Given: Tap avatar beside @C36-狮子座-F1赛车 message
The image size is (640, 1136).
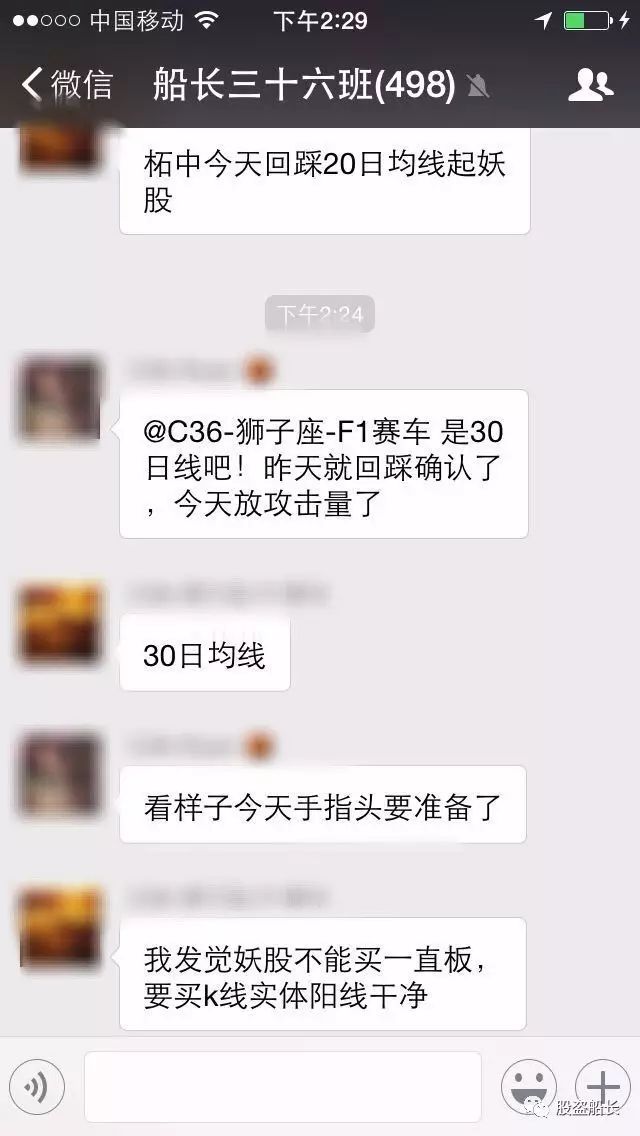Looking at the screenshot, I should pyautogui.click(x=61, y=399).
